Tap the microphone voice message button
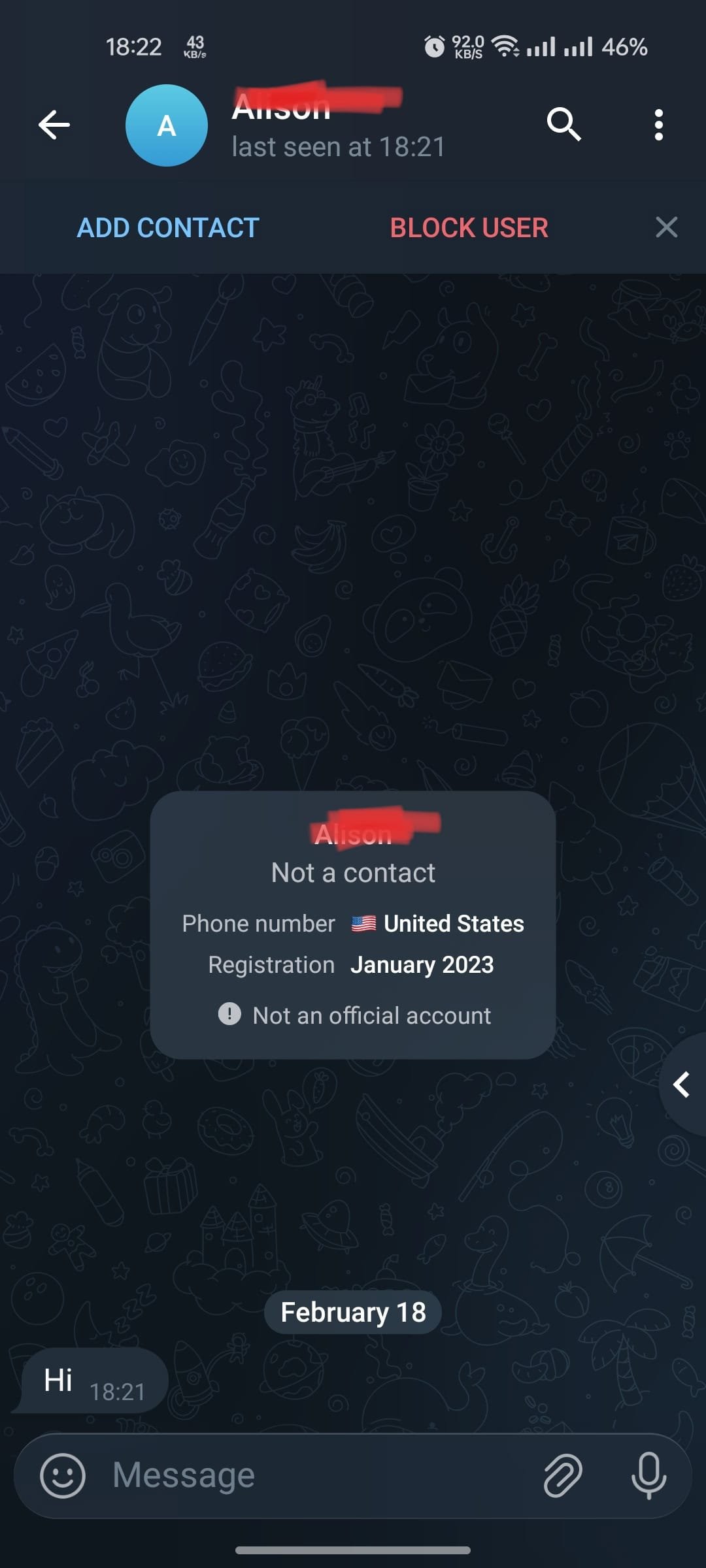Viewport: 706px width, 1568px height. coord(648,1475)
